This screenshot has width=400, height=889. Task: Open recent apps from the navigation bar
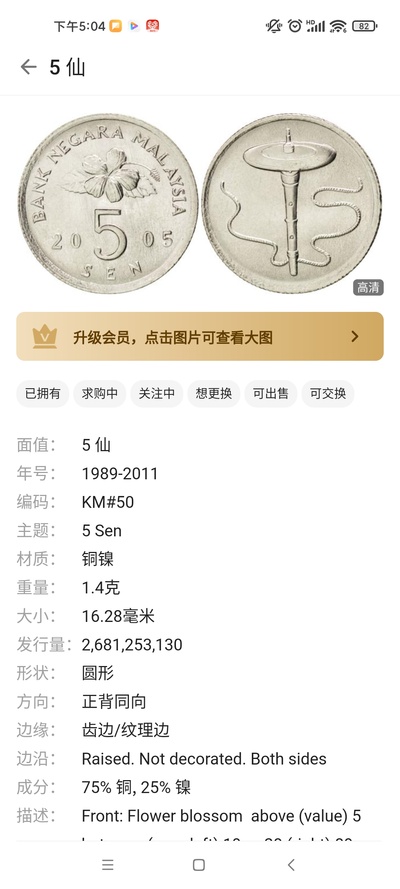(x=108, y=865)
